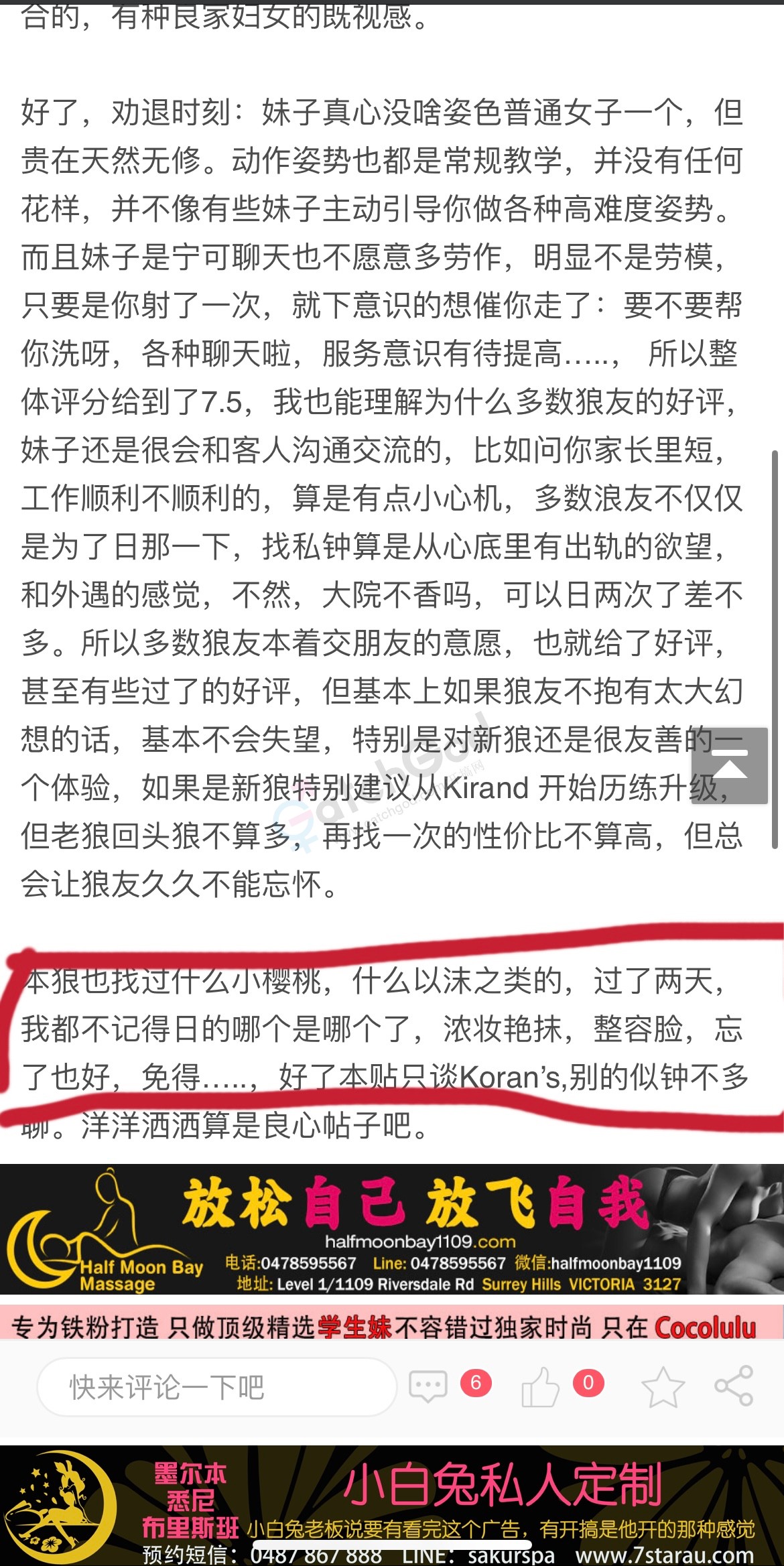Viewport: 784px width, 1566px height.
Task: Favorite this post with the star
Action: click(663, 1387)
